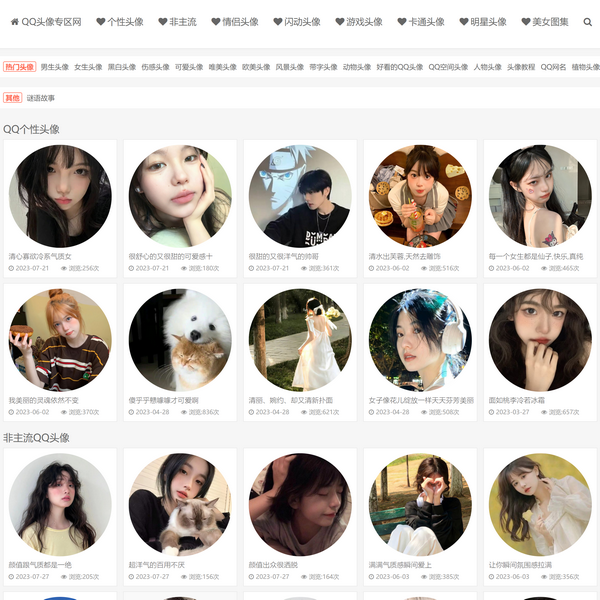Open the 美女图集 gallery
Screen dimensions: 600x600
coord(545,21)
